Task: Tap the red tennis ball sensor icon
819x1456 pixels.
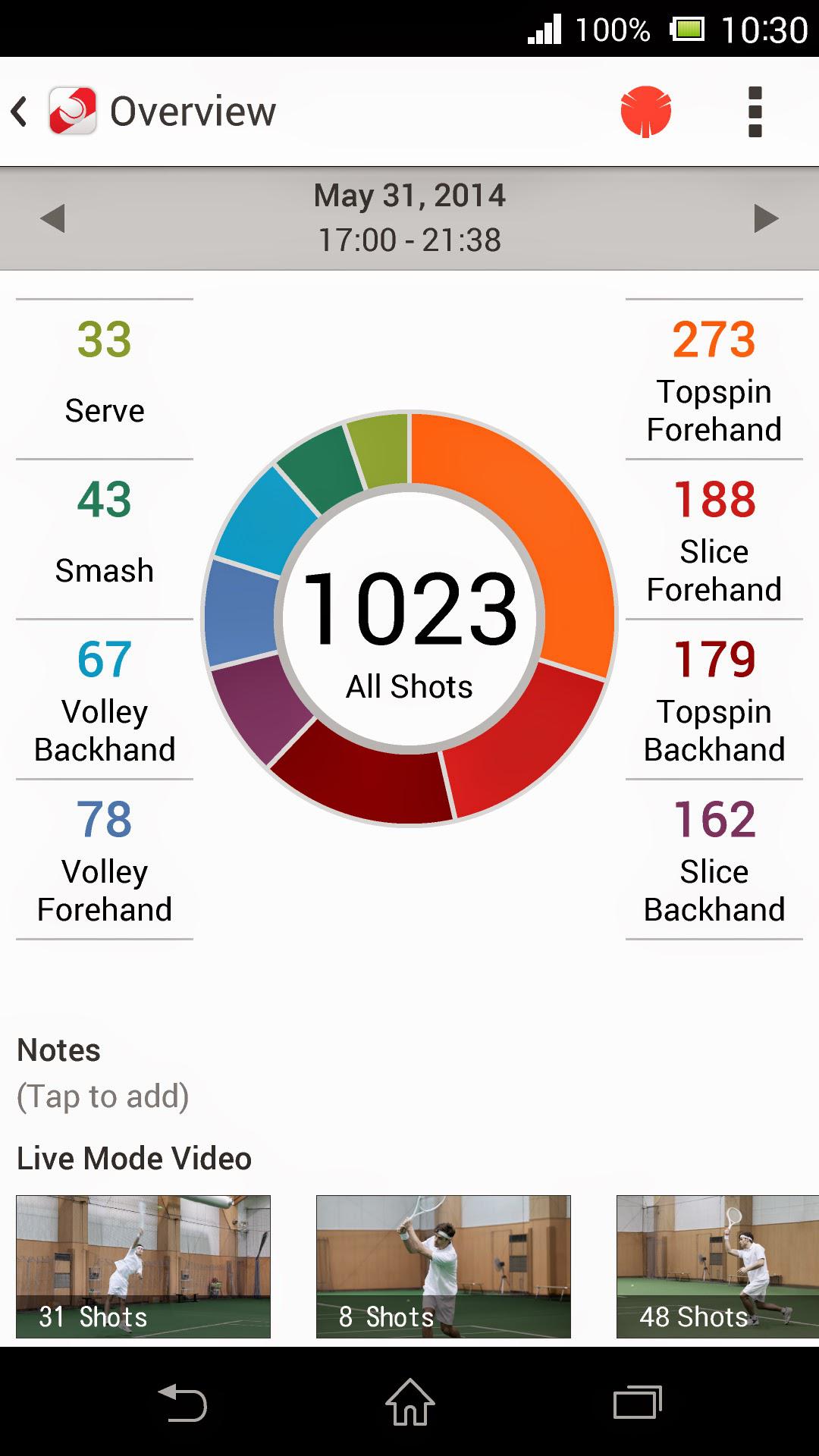Action: coord(648,111)
